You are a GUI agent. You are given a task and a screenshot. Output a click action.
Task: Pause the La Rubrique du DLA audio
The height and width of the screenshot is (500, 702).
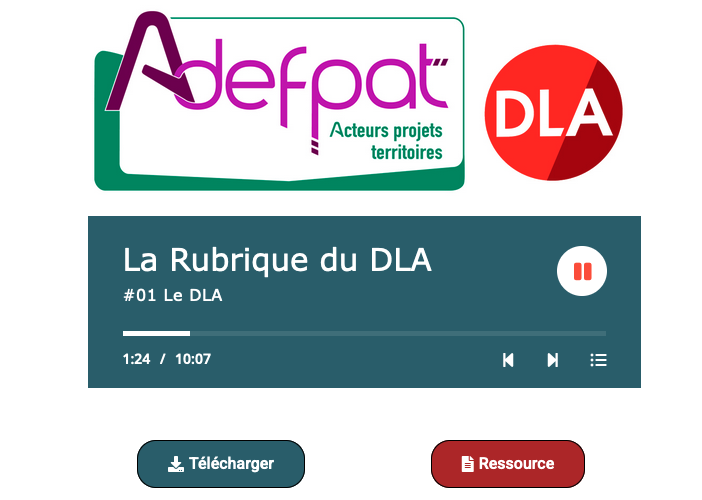582,271
